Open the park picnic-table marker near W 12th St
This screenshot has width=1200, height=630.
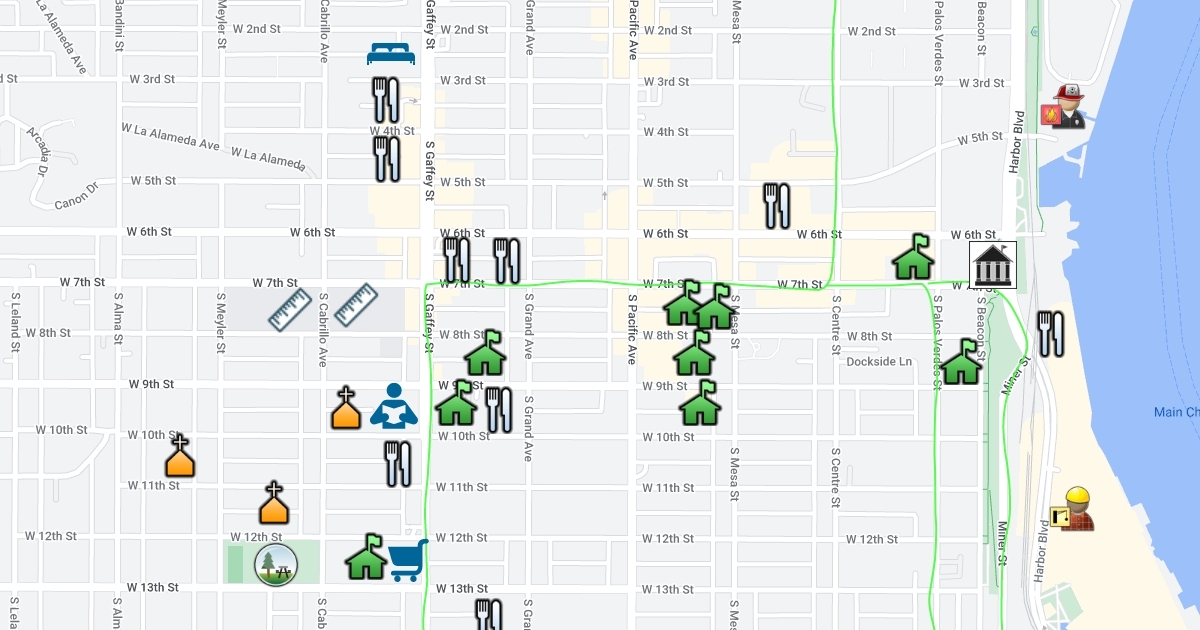pyautogui.click(x=275, y=565)
